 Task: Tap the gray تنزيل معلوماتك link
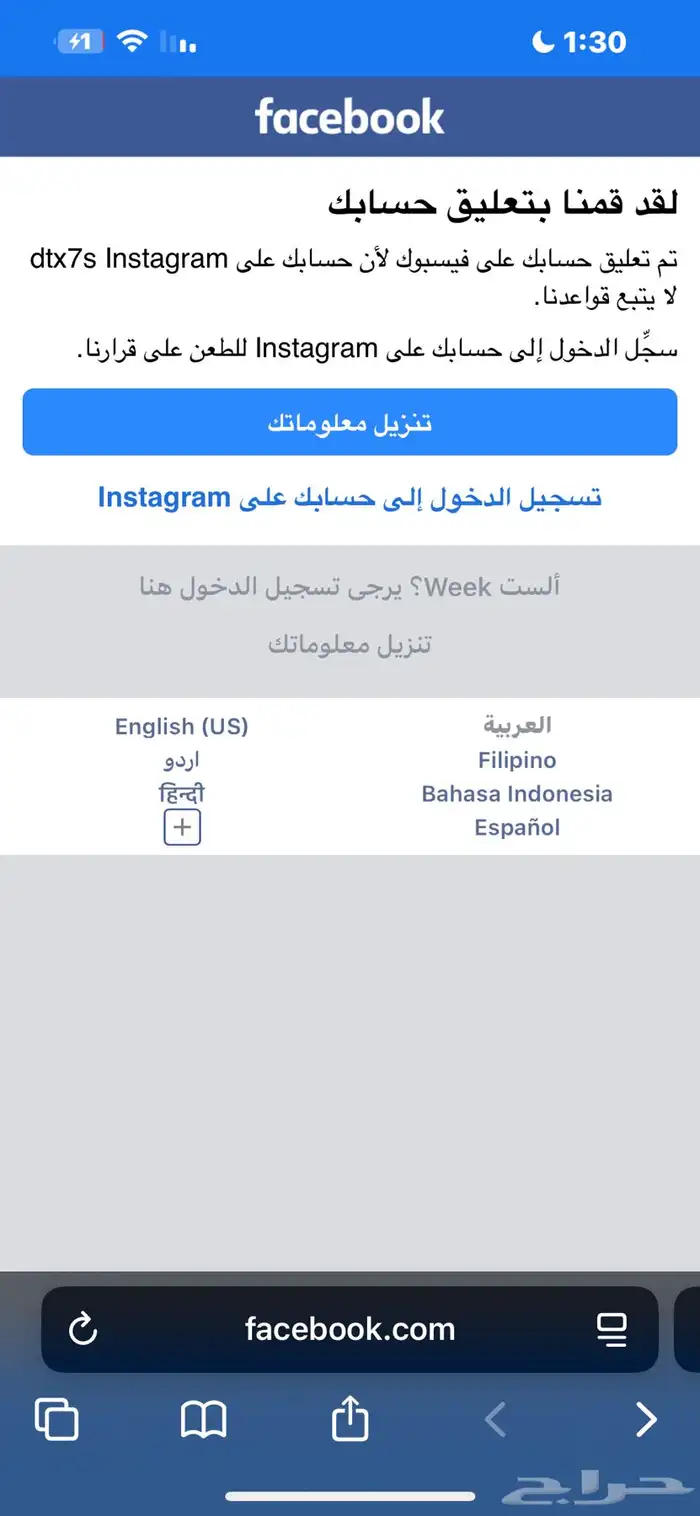click(x=349, y=644)
